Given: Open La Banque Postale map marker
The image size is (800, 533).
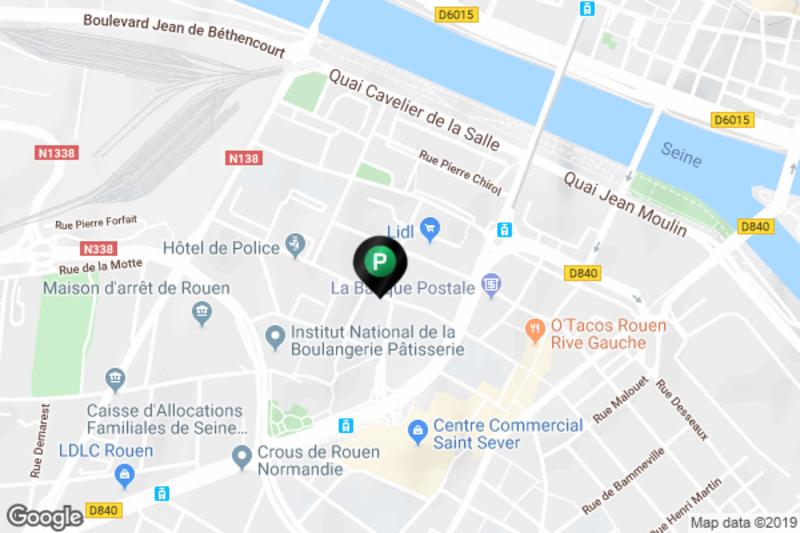Looking at the screenshot, I should click(491, 288).
